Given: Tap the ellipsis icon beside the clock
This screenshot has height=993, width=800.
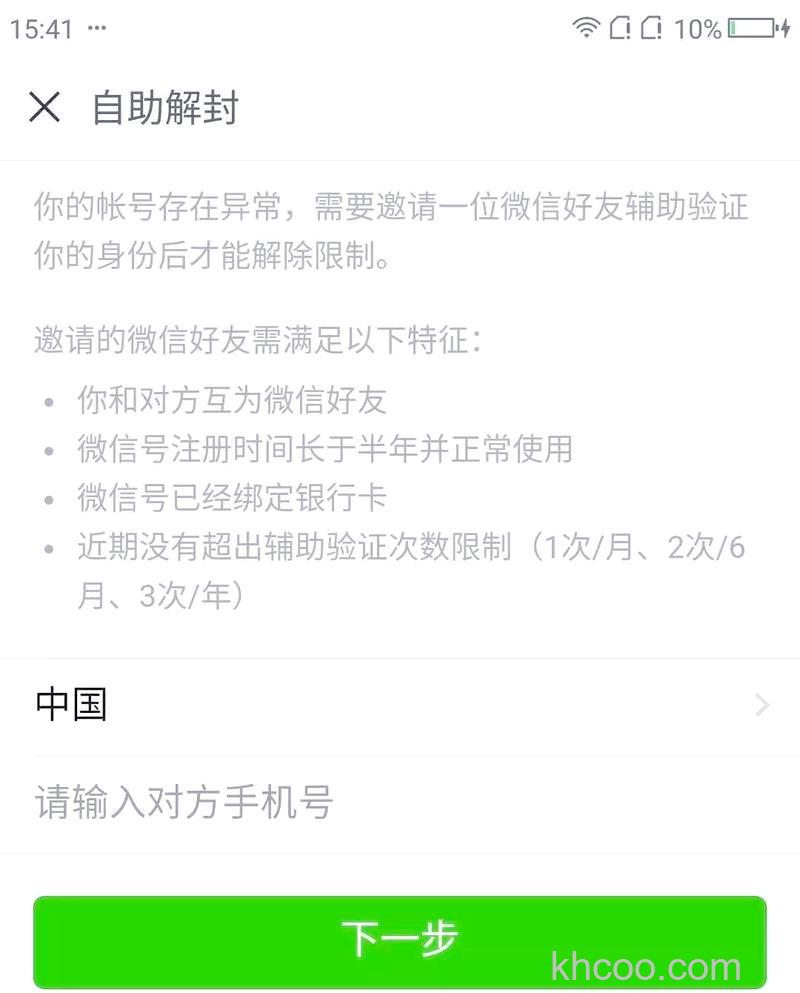Looking at the screenshot, I should coord(95,30).
